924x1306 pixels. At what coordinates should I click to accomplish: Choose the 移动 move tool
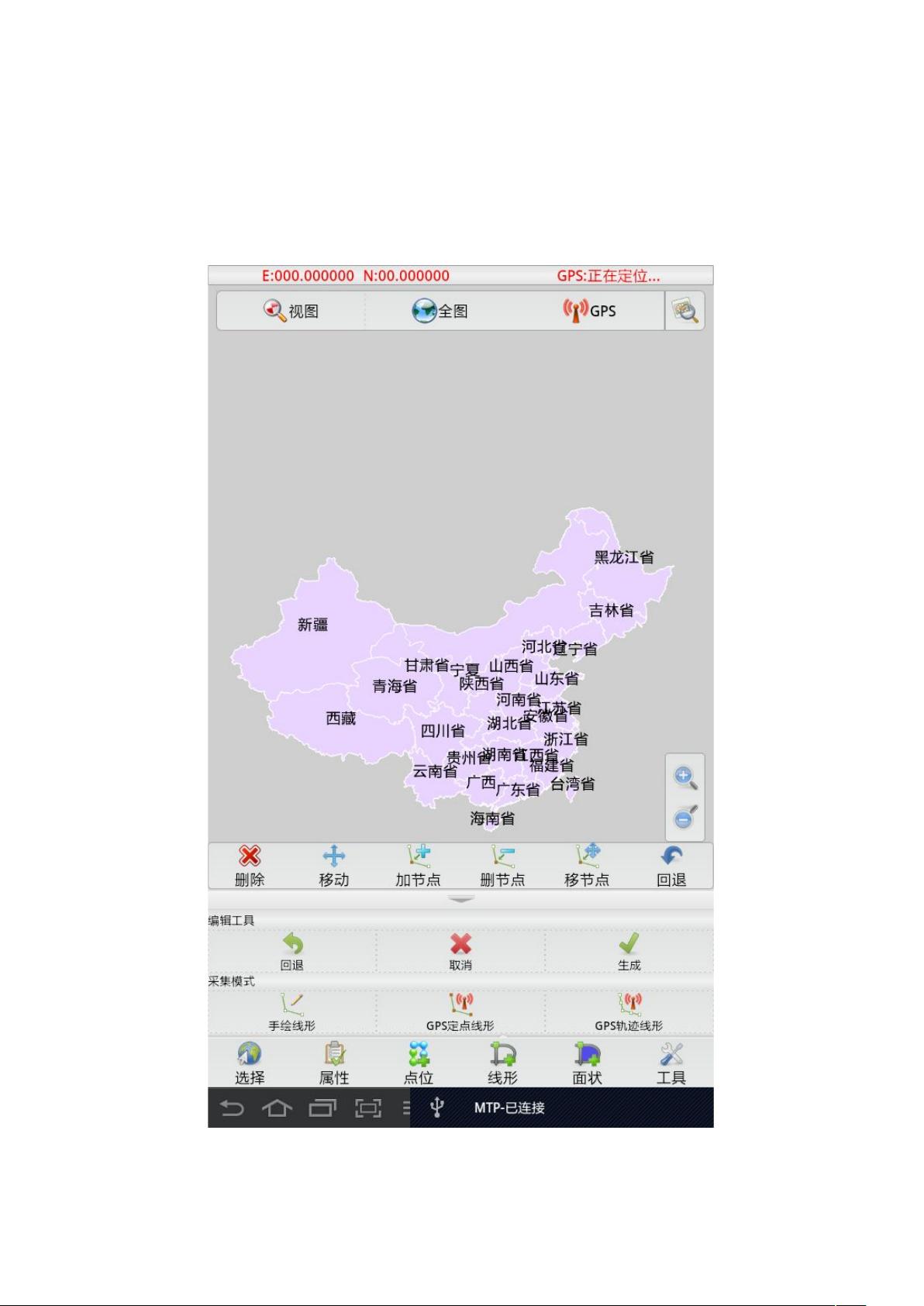click(333, 866)
